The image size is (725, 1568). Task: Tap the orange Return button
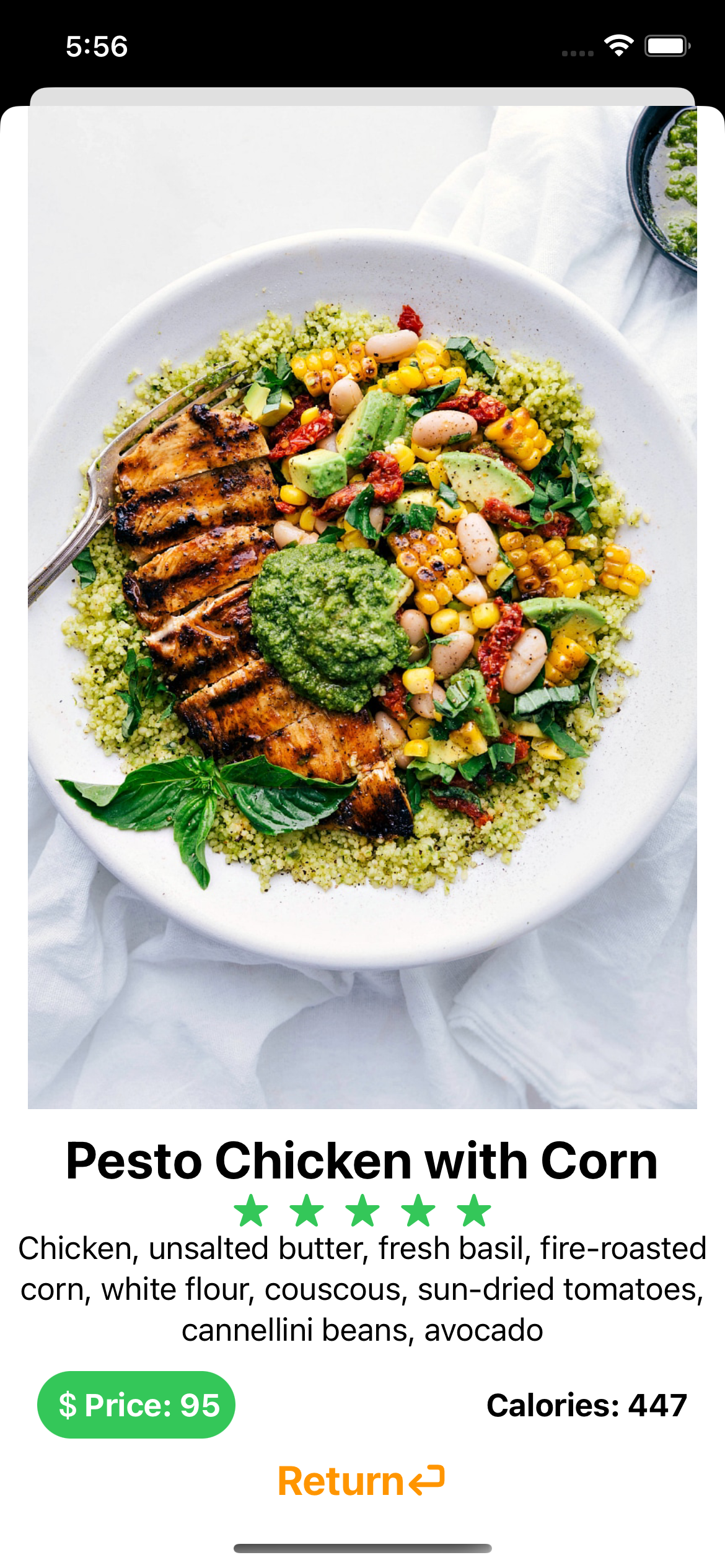361,1481
